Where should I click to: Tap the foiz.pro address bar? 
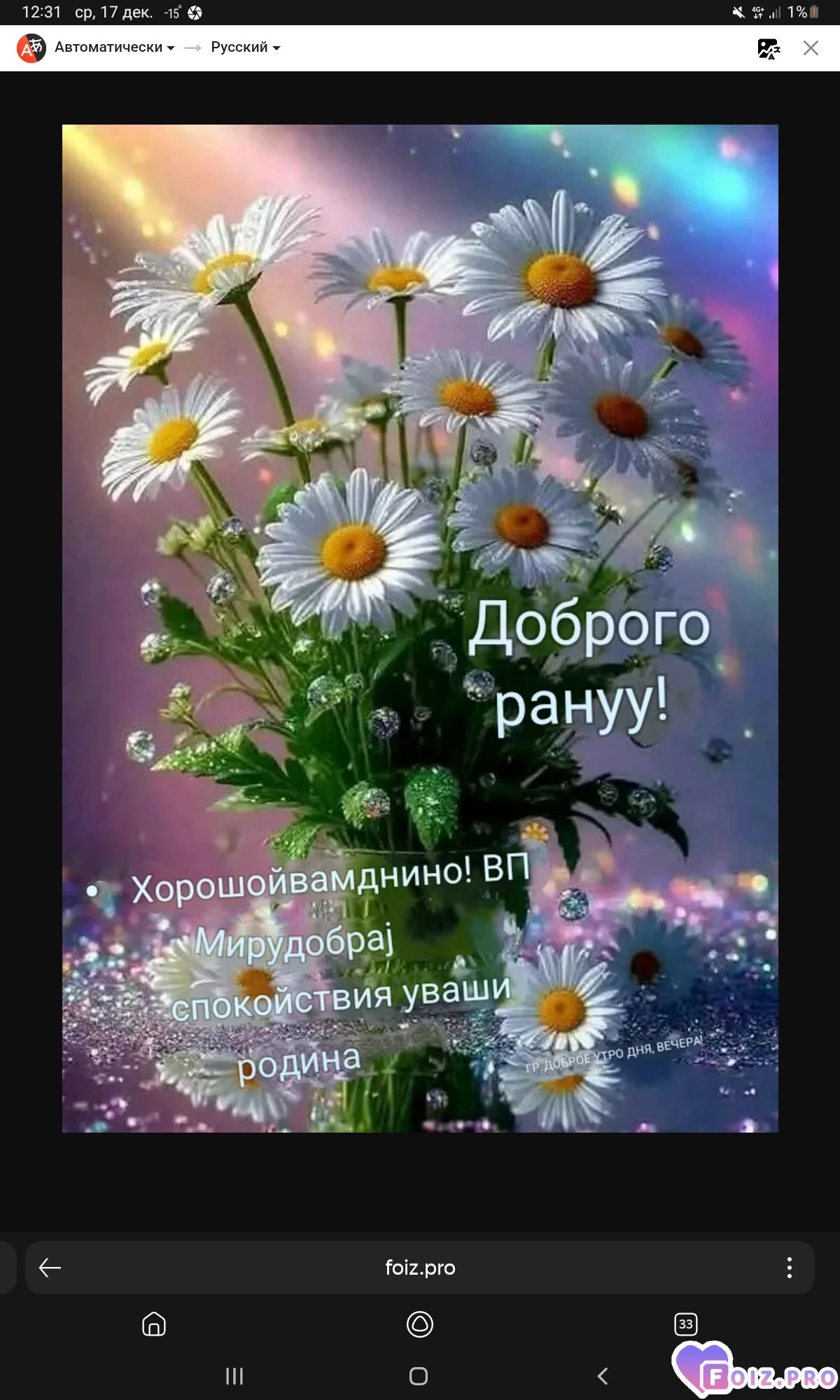click(420, 1268)
